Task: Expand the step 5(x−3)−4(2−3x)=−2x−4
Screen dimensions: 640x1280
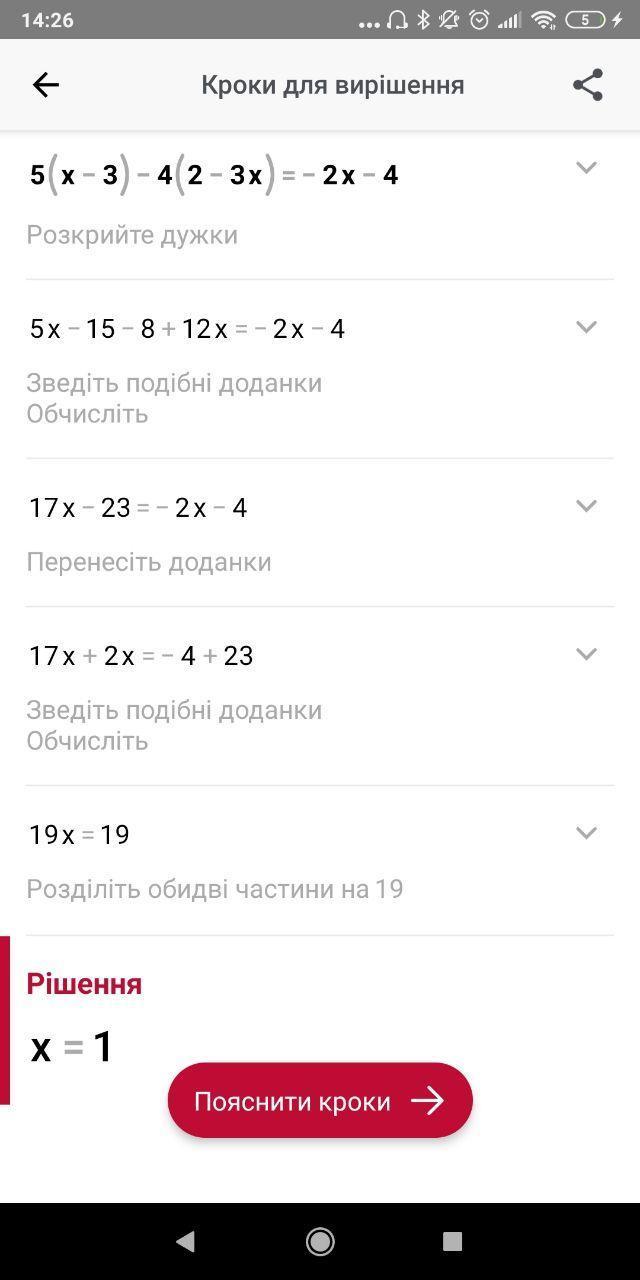Action: (x=587, y=168)
